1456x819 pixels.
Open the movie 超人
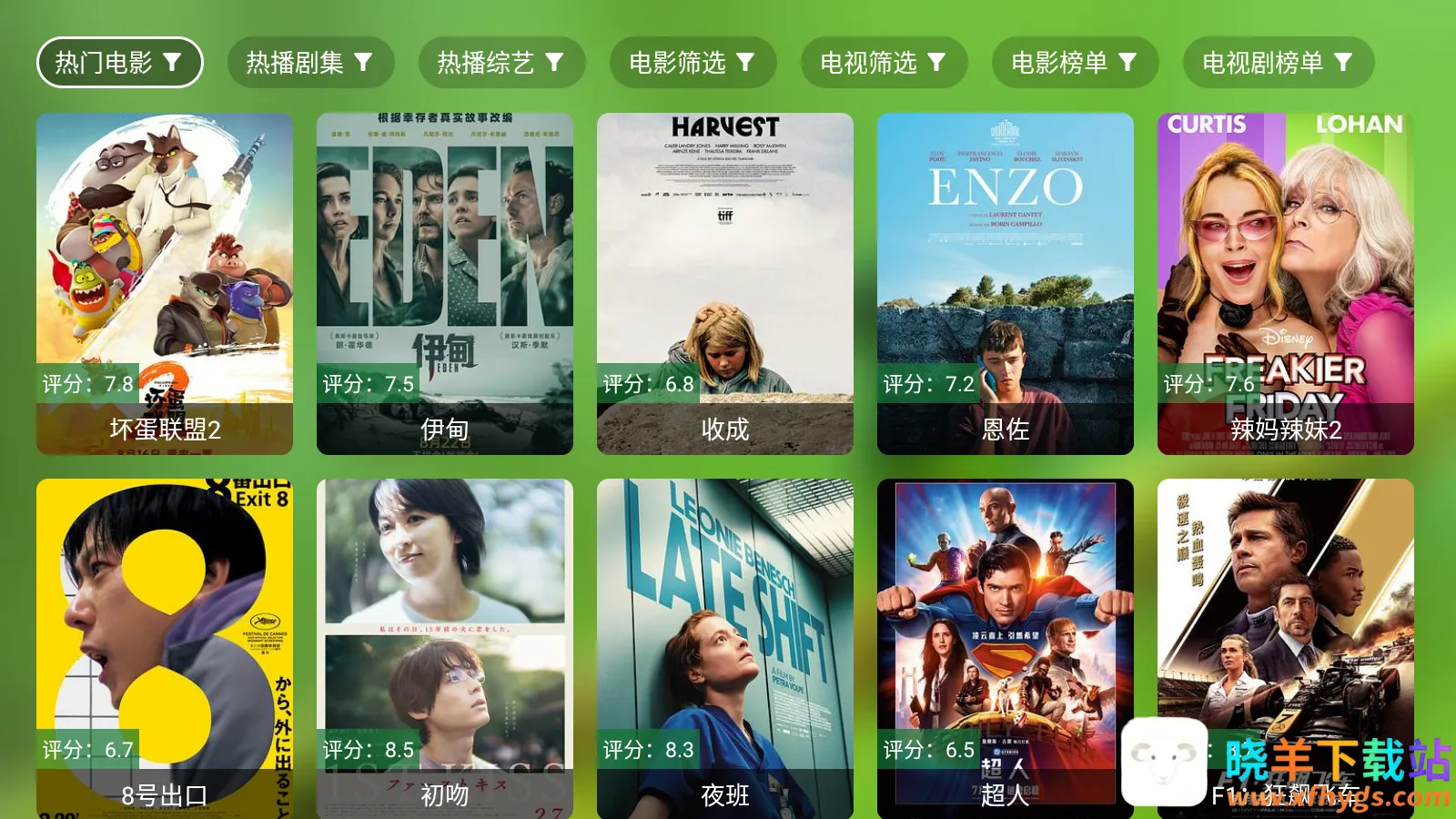coord(1006,647)
